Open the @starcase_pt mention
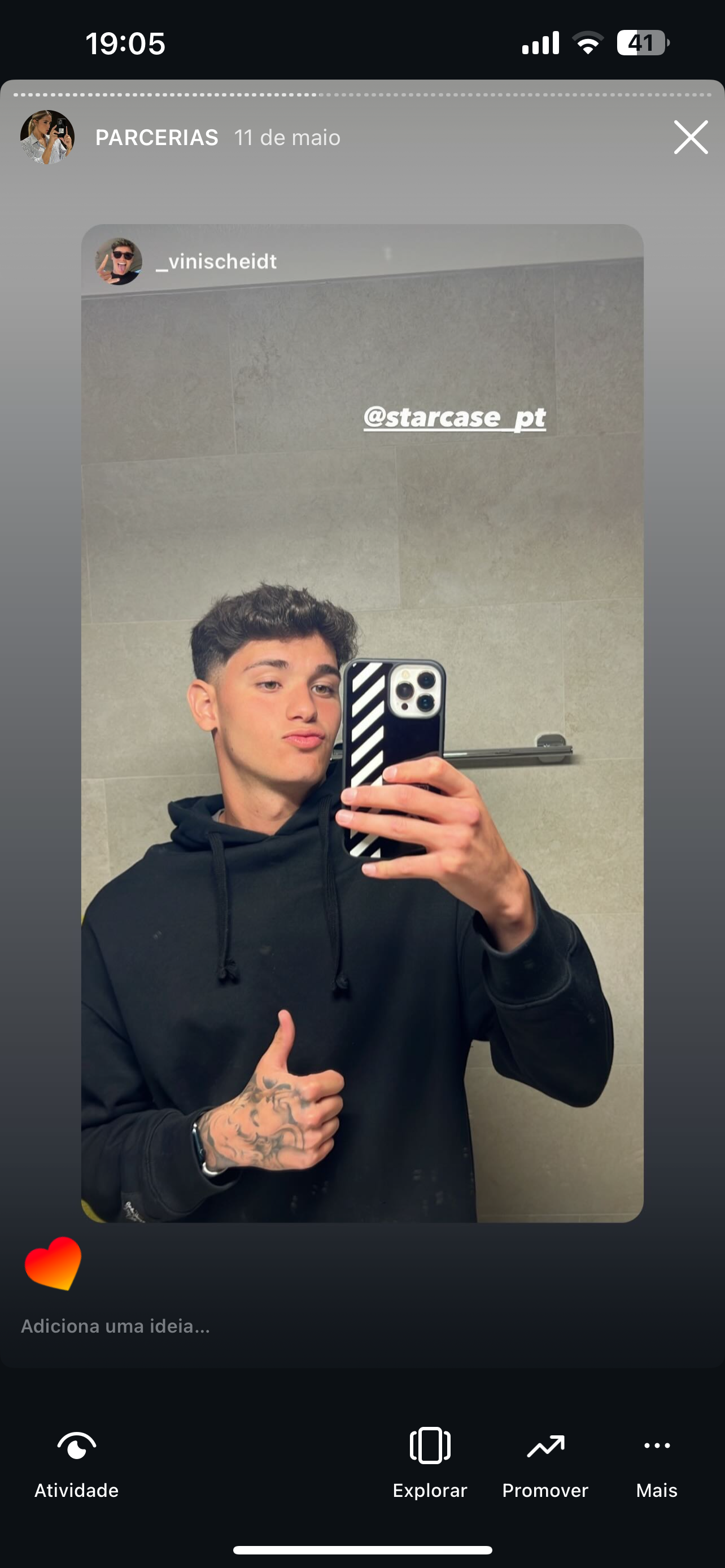The width and height of the screenshot is (725, 1568). [454, 418]
